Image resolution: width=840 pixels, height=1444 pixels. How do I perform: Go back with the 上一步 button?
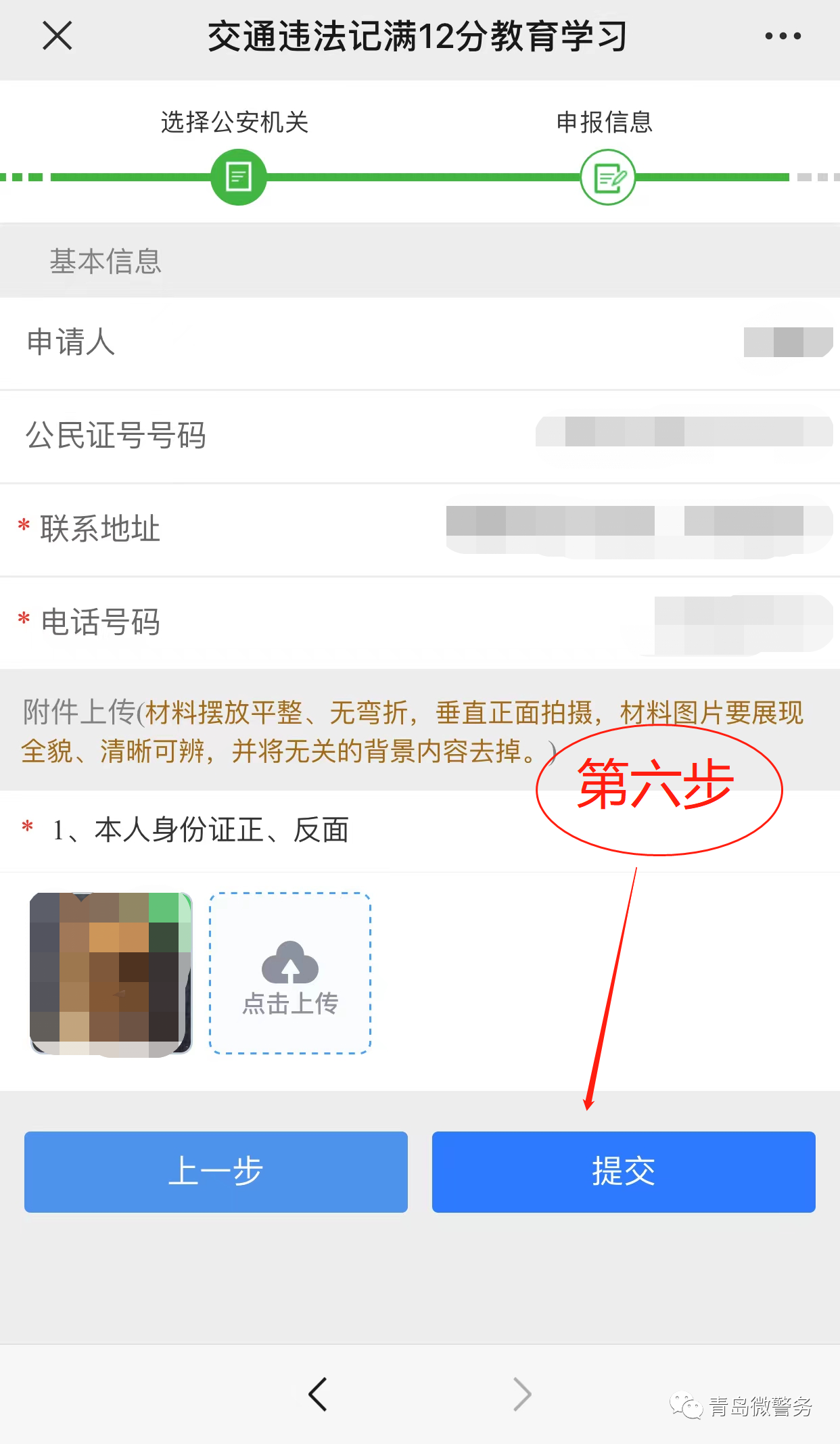coord(216,1172)
